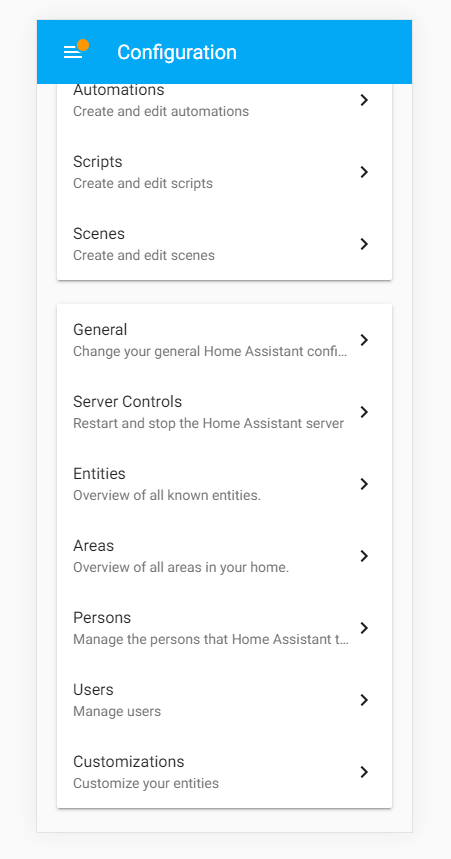Open the Scenes row
The height and width of the screenshot is (859, 451).
224,244
